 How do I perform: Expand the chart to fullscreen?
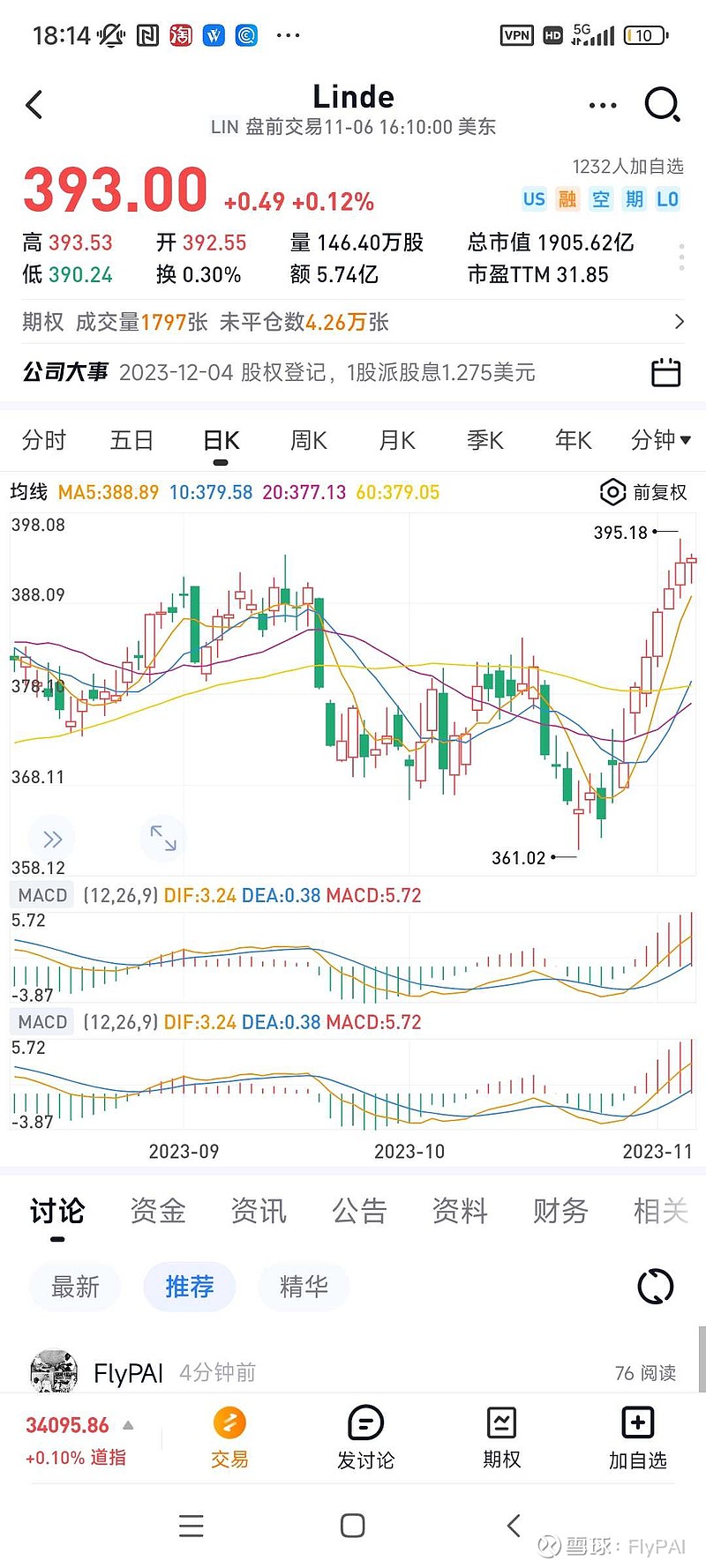(162, 839)
